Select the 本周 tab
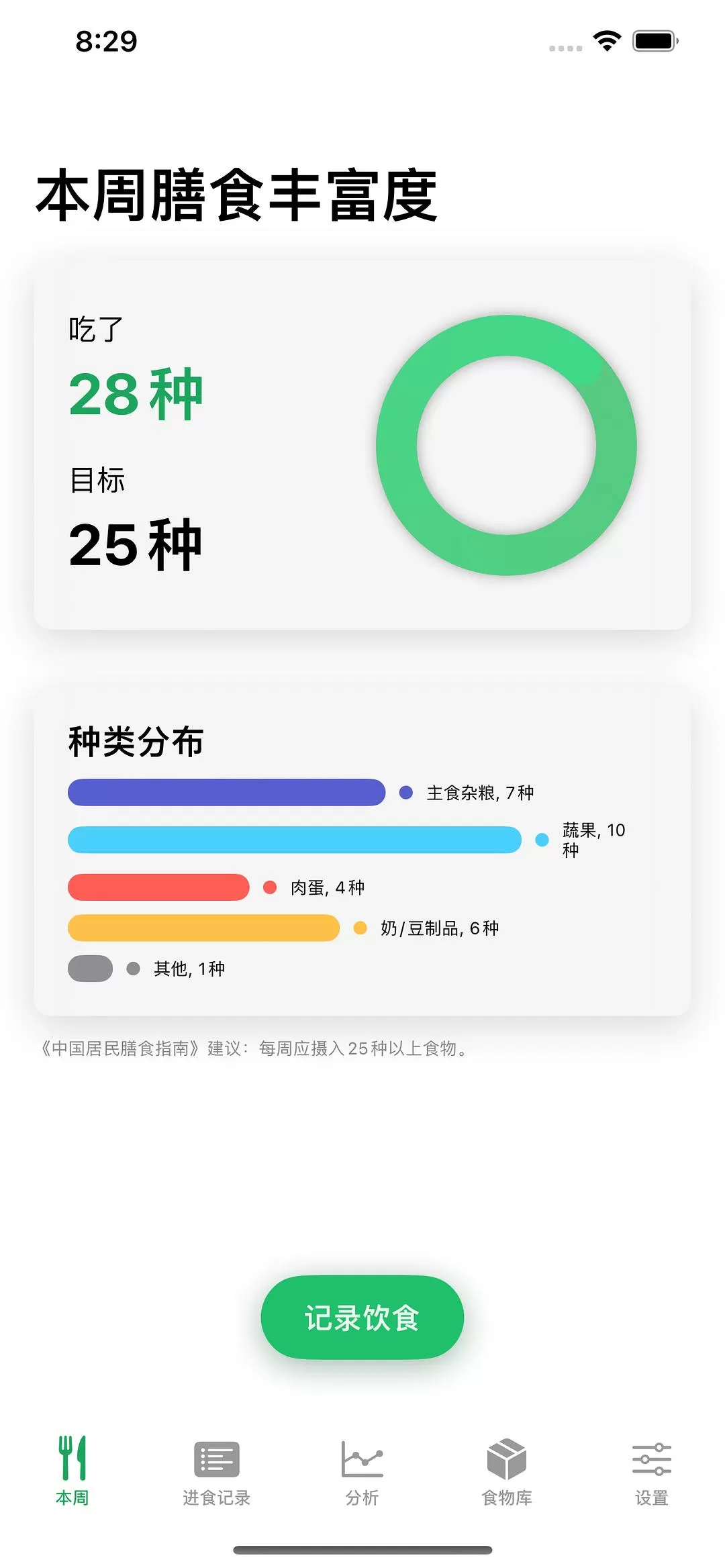Screen dimensions: 725x1568 click(x=72, y=1470)
